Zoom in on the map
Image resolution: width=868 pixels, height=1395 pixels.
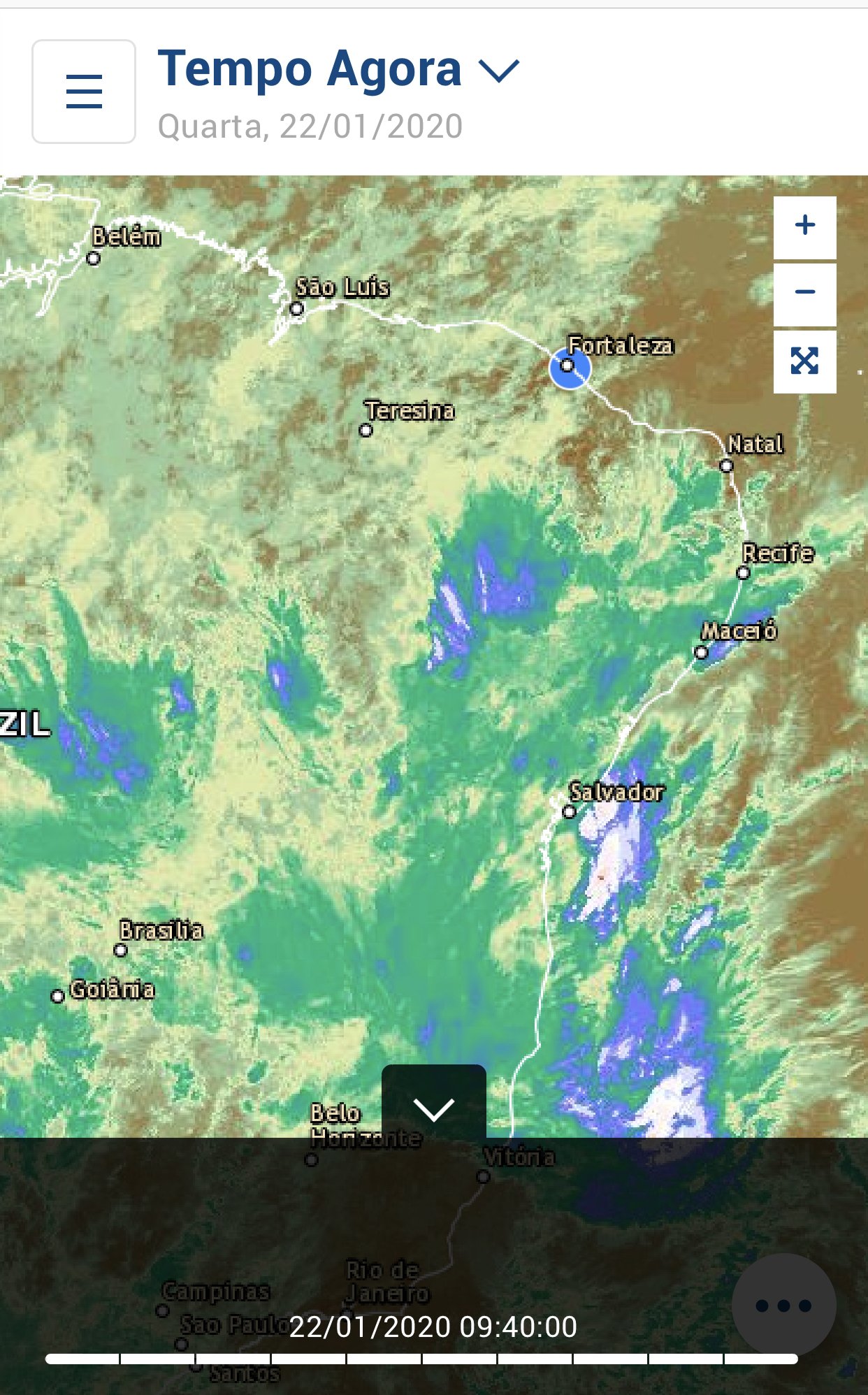coord(805,227)
